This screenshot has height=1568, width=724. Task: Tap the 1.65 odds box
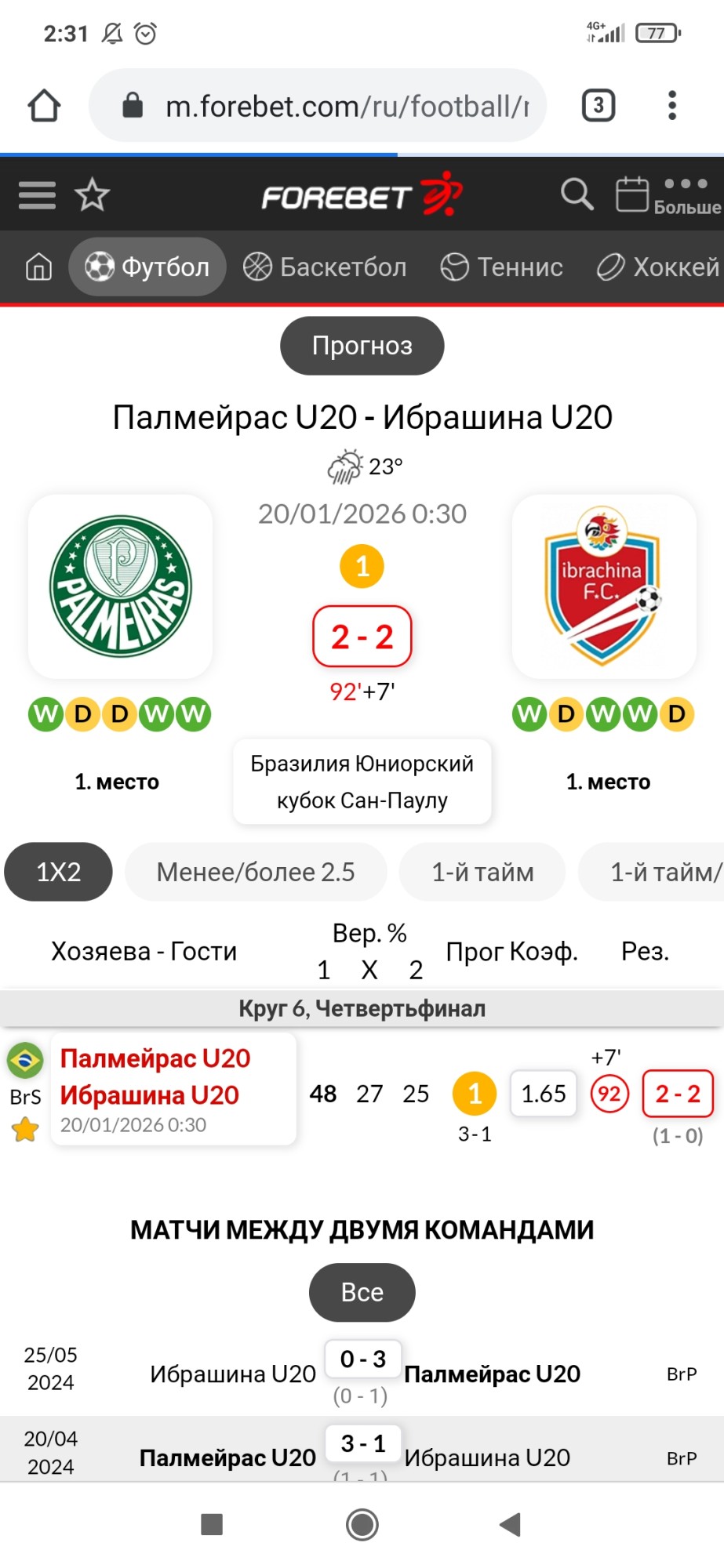(544, 1093)
